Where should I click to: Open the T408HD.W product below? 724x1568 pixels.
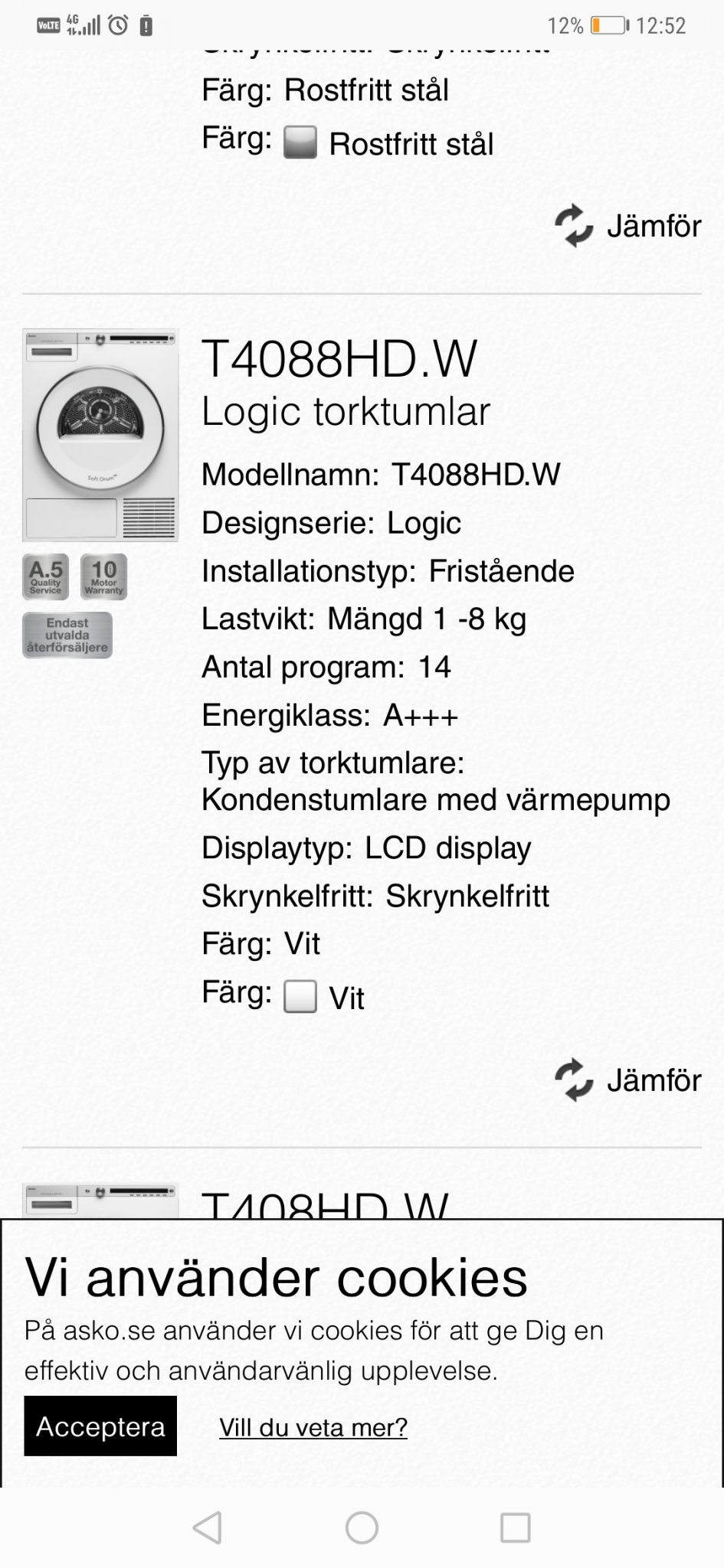[325, 1205]
